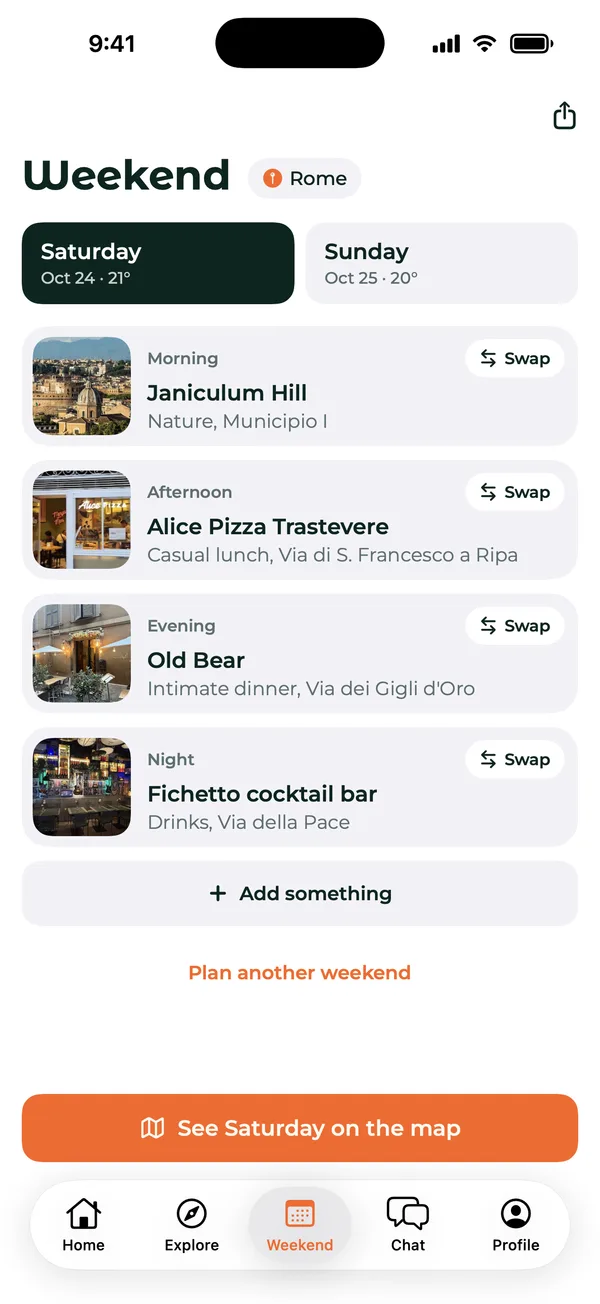Select the Weekend tab
Image resolution: width=600 pixels, height=1304 pixels.
pos(300,1226)
